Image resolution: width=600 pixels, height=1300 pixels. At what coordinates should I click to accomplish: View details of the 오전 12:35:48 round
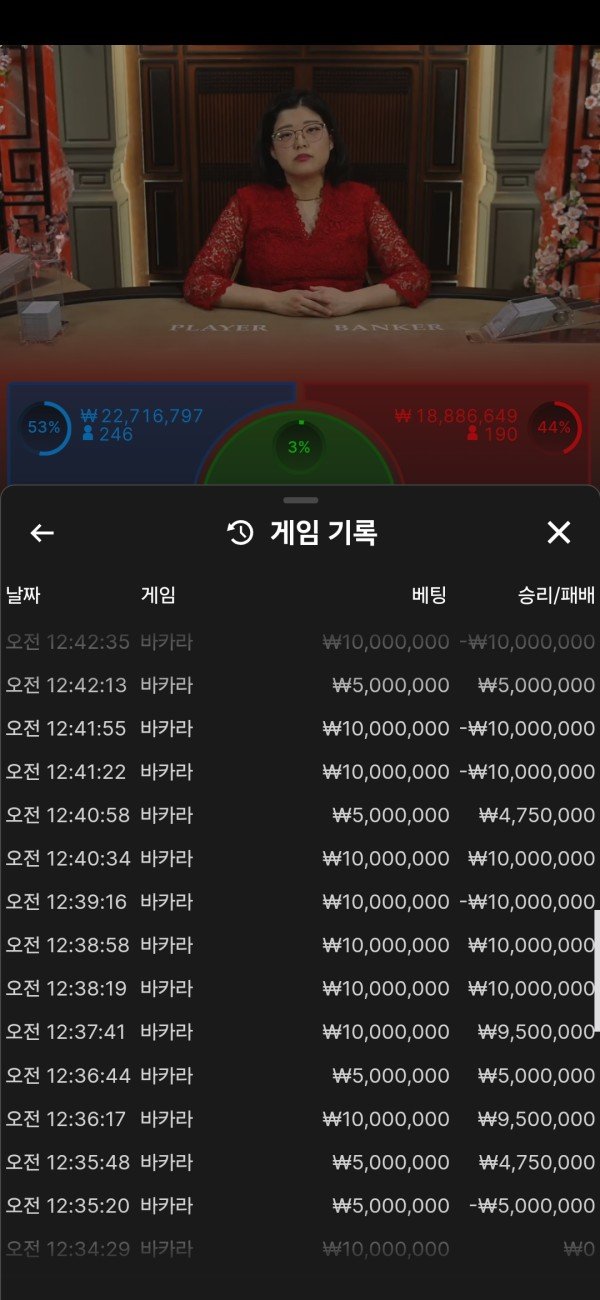(x=300, y=1162)
